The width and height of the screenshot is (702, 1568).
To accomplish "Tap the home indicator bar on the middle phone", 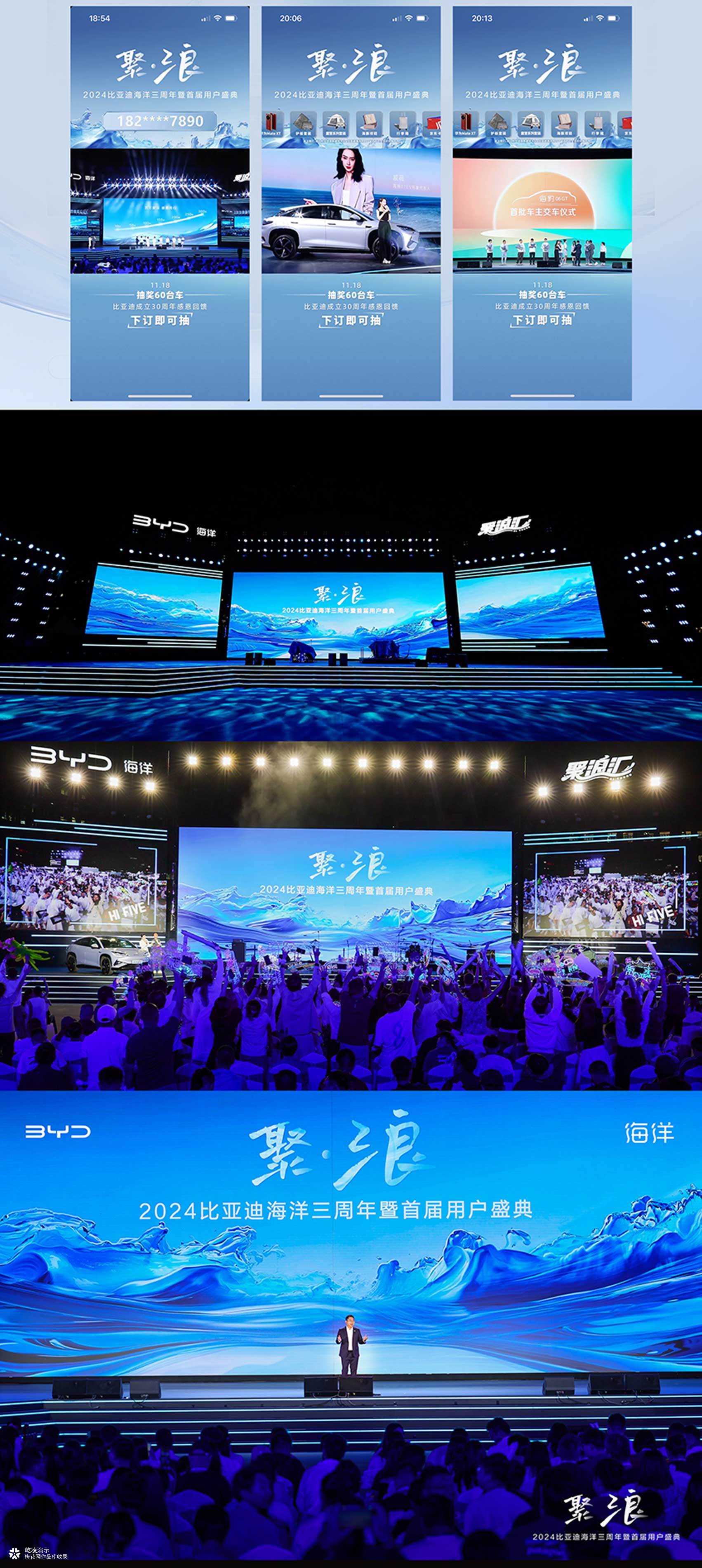I will [x=352, y=396].
